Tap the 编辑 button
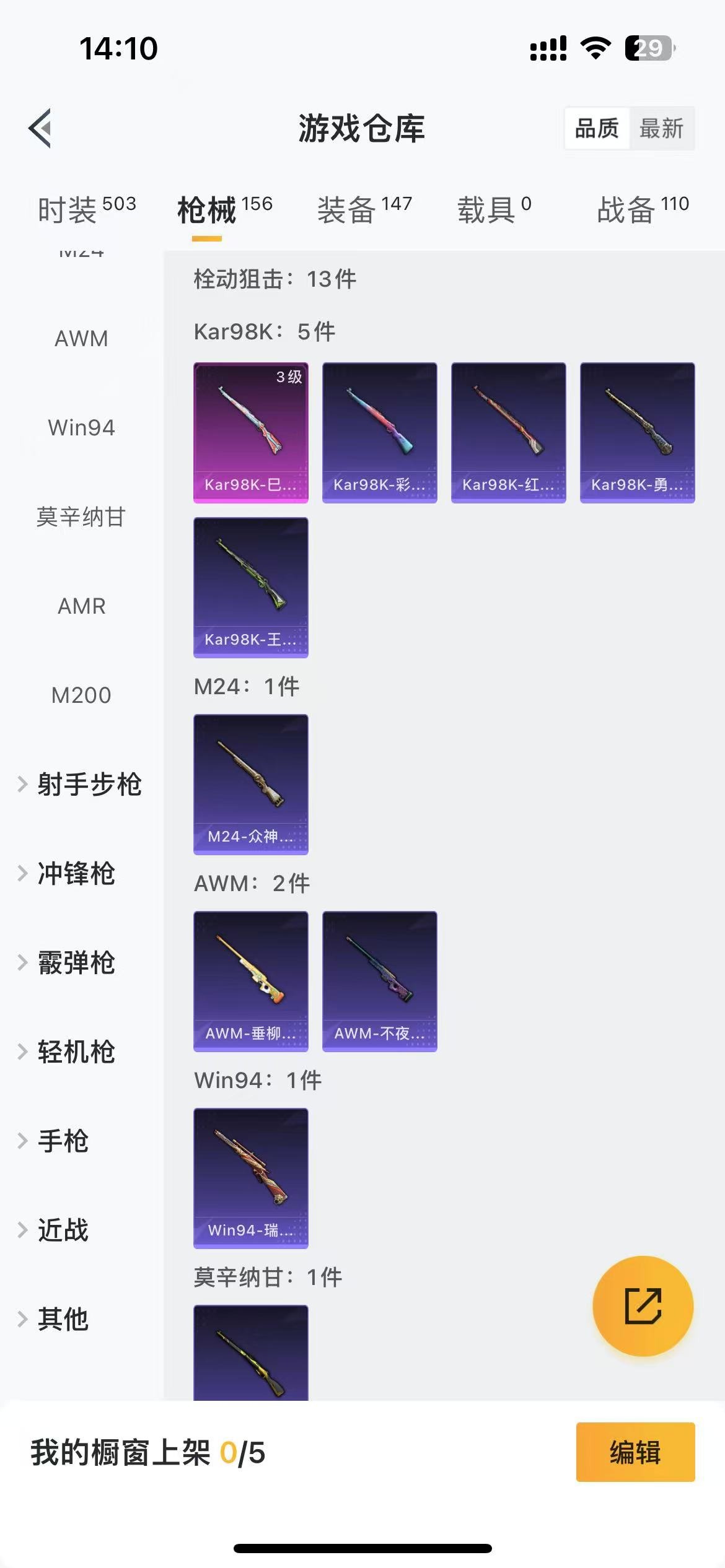Screen dimensions: 725x1568 (x=635, y=1453)
